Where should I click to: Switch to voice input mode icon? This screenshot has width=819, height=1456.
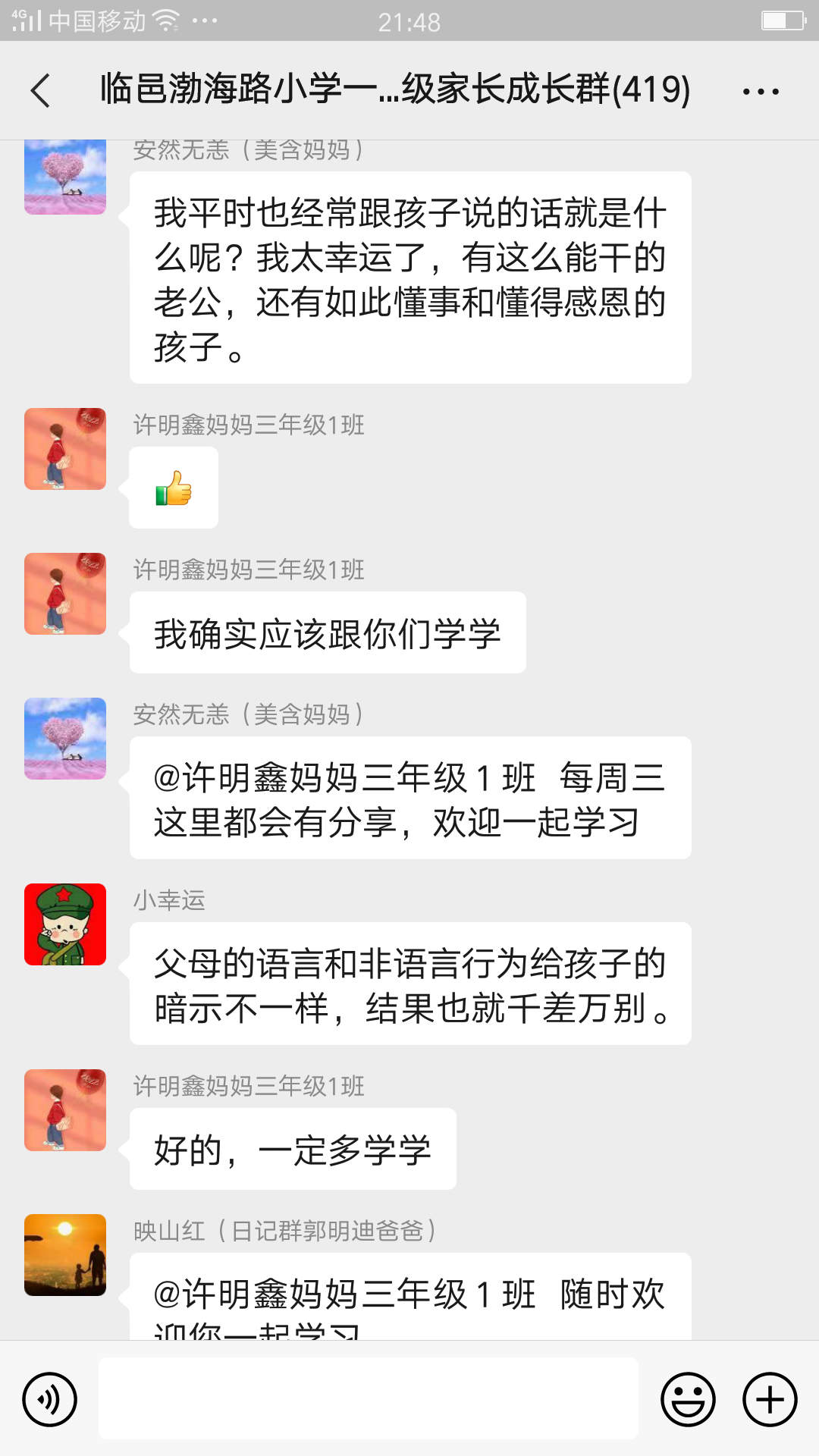click(49, 1399)
